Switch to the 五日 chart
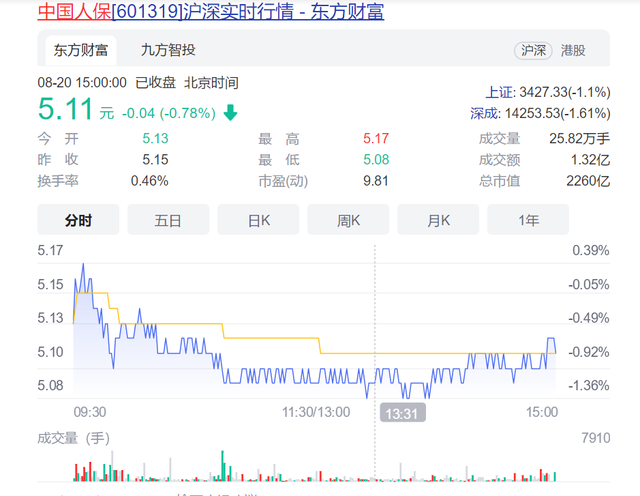 (x=168, y=220)
